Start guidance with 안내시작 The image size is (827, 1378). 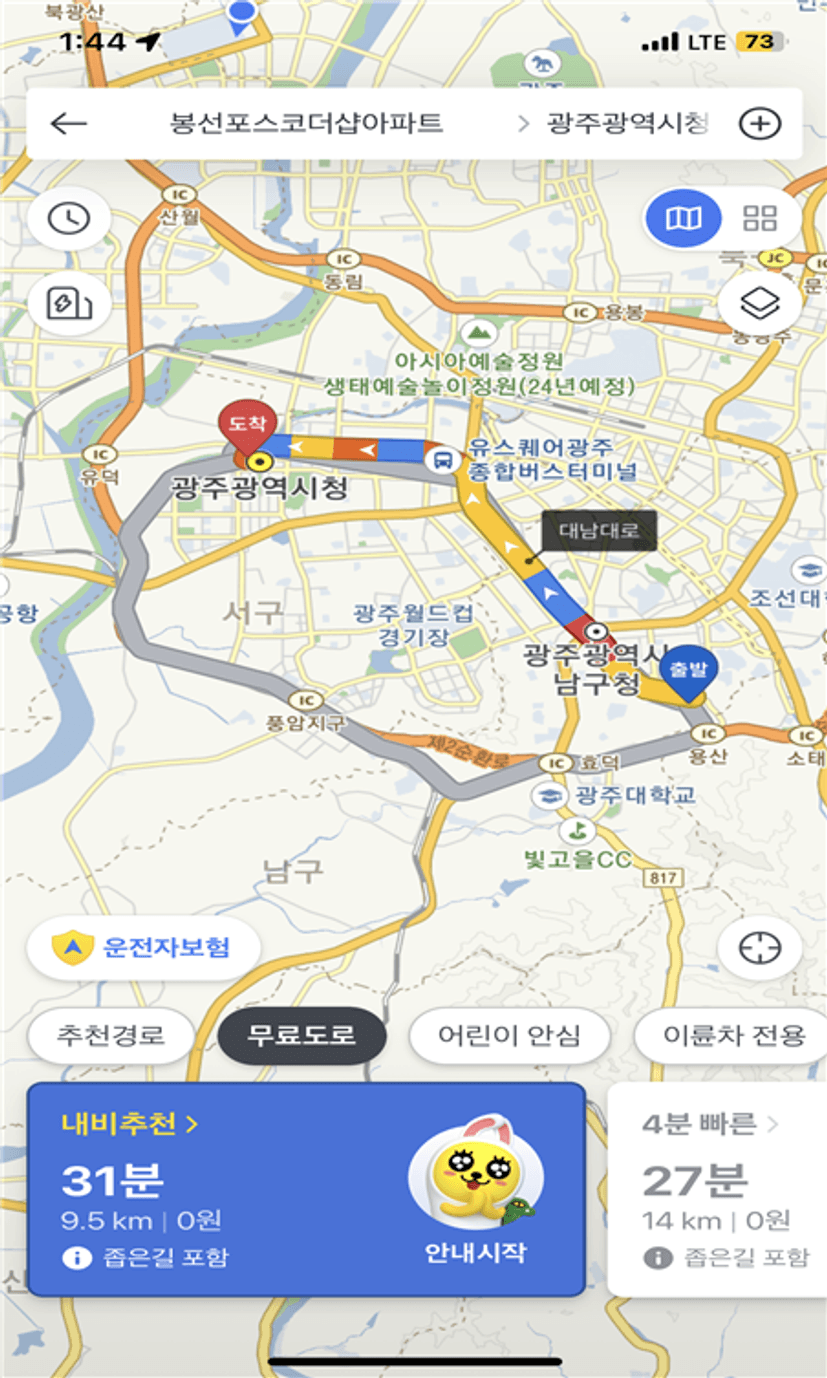tap(475, 1252)
